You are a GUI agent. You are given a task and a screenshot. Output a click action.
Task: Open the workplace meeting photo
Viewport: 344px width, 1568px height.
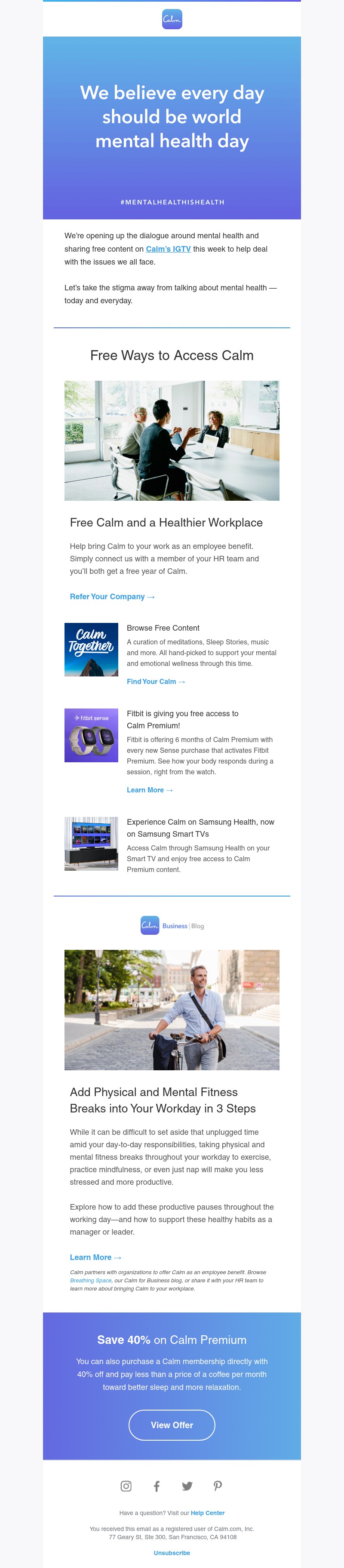[172, 441]
